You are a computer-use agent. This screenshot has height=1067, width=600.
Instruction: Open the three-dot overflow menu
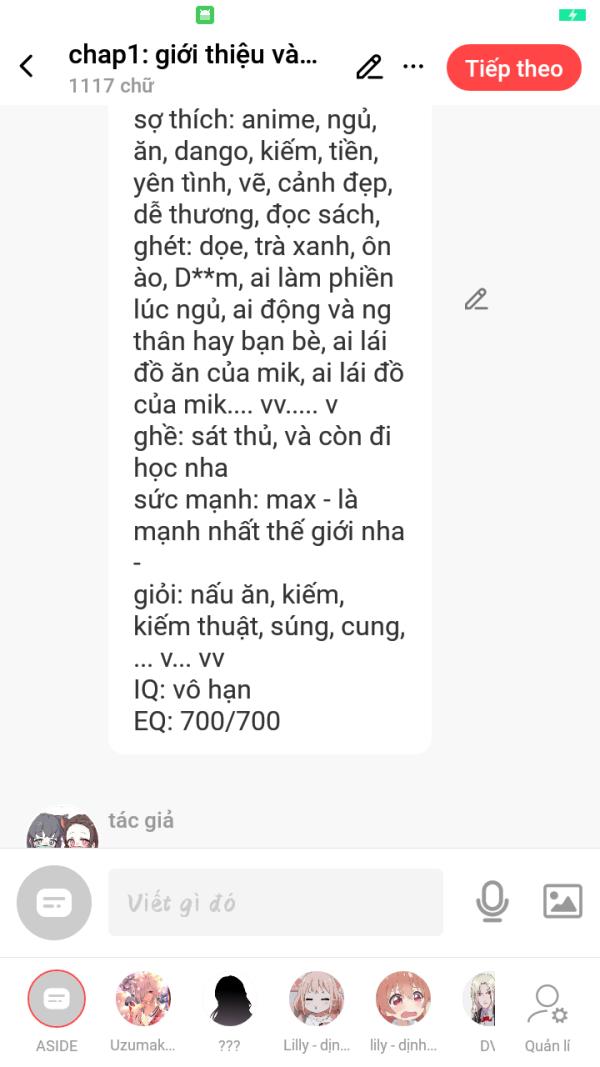414,67
